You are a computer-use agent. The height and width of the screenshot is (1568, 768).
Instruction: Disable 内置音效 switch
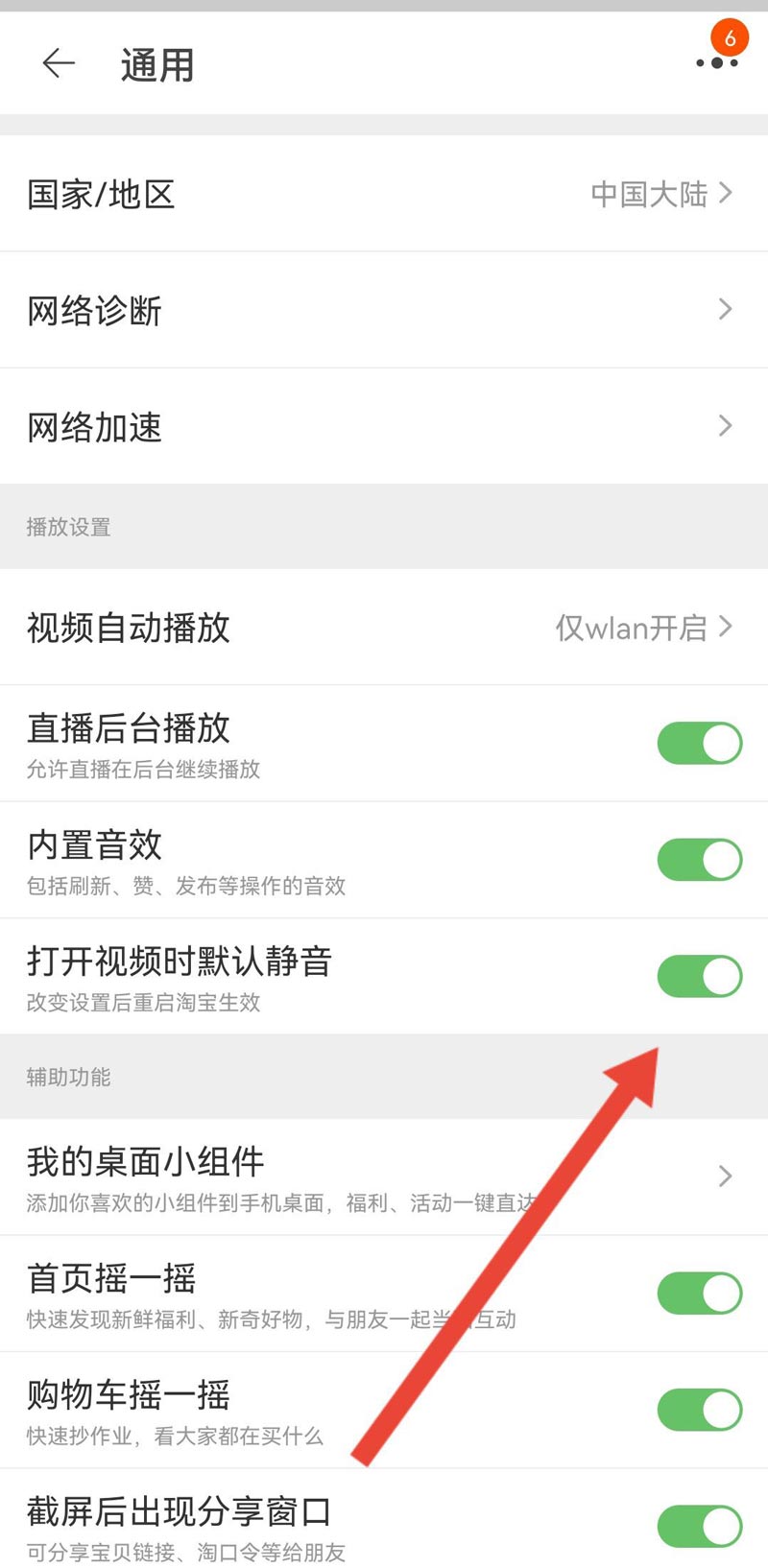699,860
